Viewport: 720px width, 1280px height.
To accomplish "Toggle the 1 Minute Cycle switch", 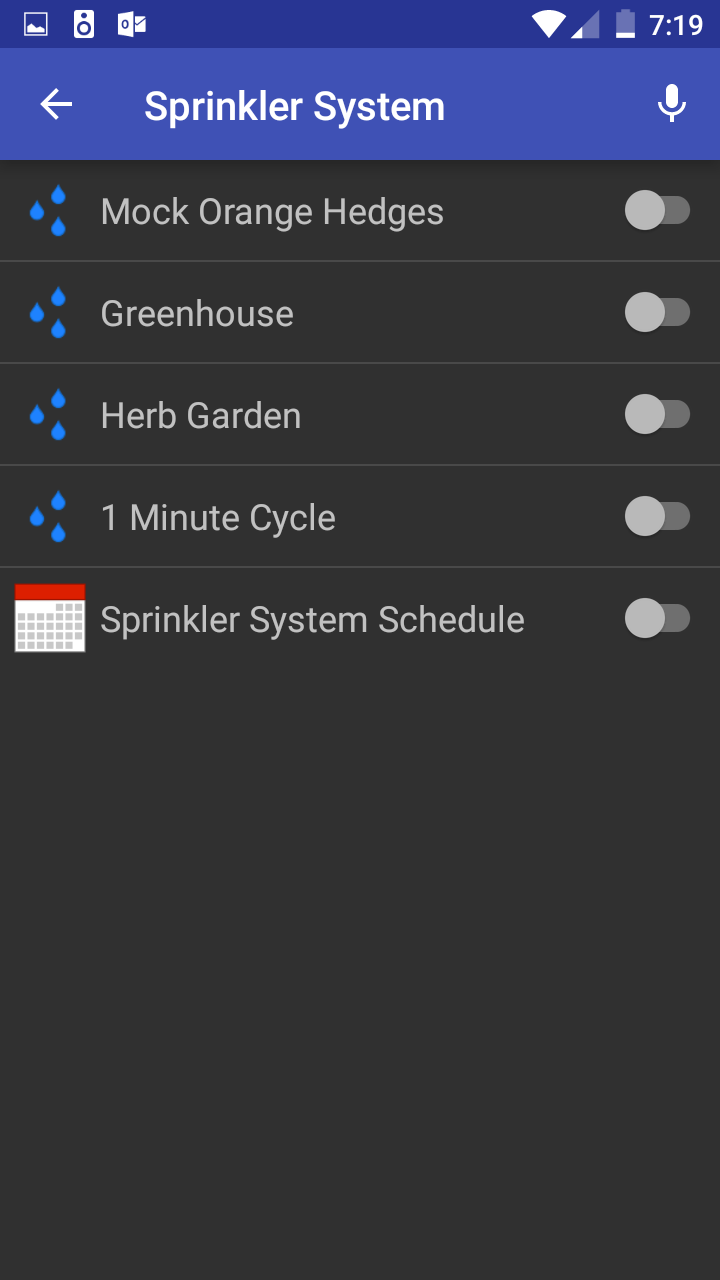I will point(657,517).
